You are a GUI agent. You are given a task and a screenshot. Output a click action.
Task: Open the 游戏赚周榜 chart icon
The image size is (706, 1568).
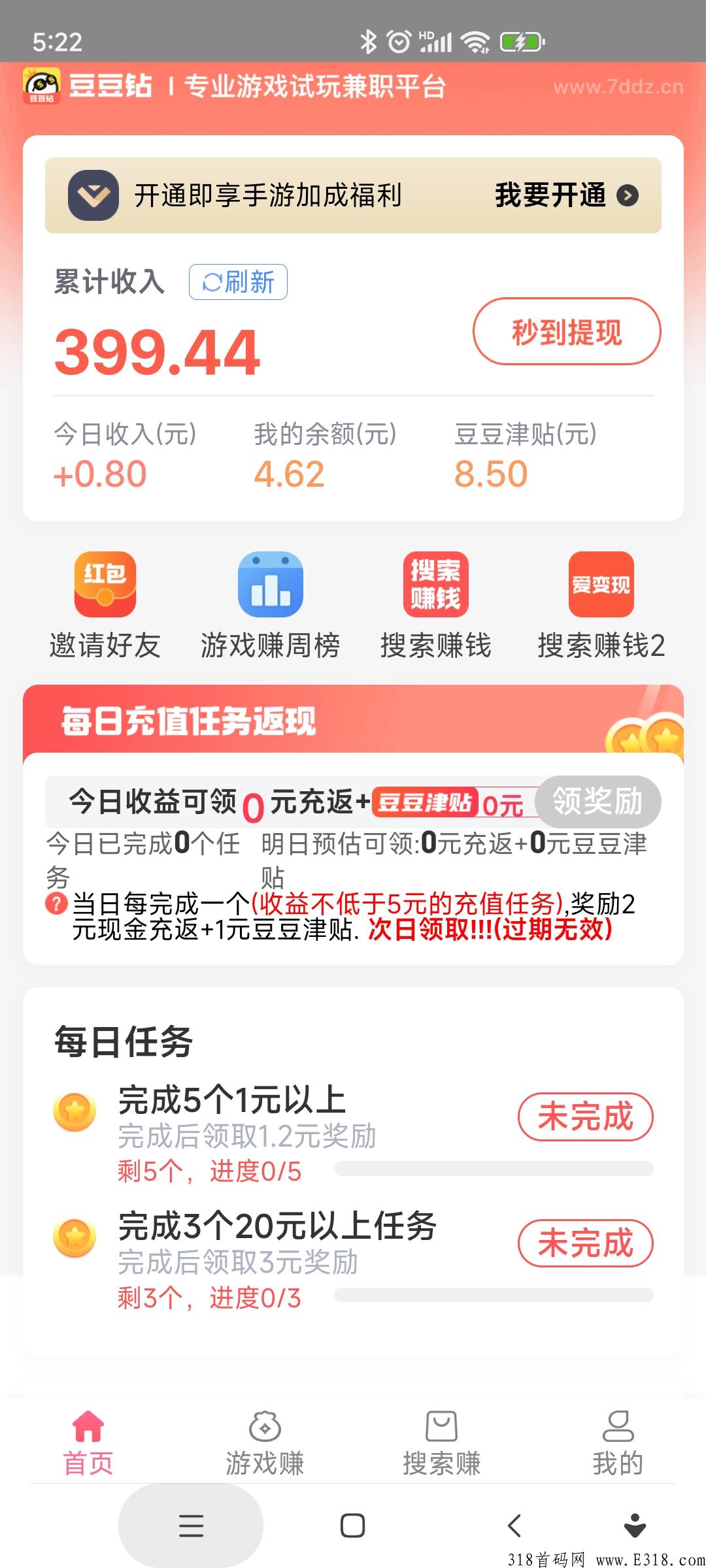click(271, 586)
